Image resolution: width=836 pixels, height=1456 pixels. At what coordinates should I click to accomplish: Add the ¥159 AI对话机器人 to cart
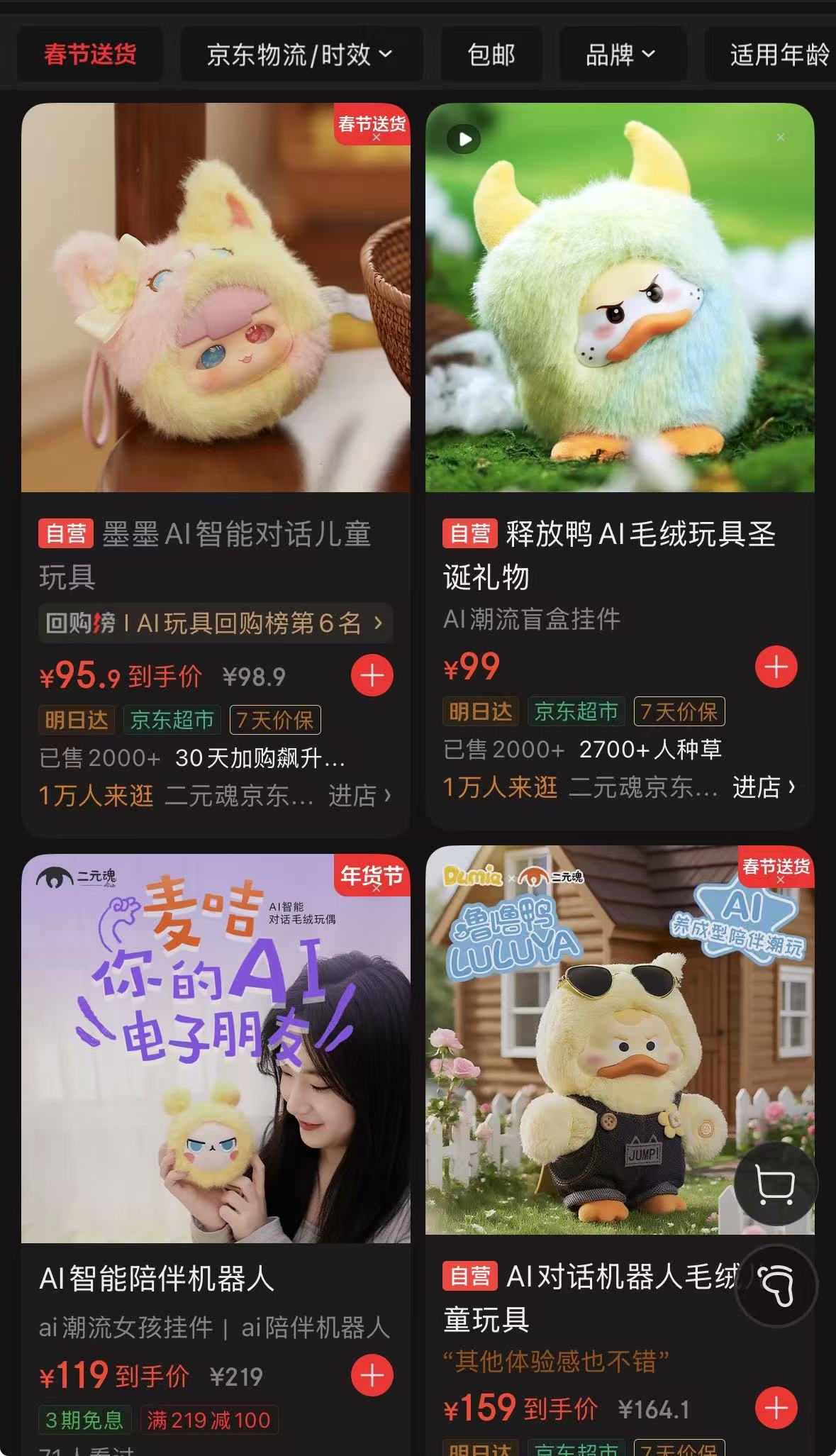pos(776,1408)
